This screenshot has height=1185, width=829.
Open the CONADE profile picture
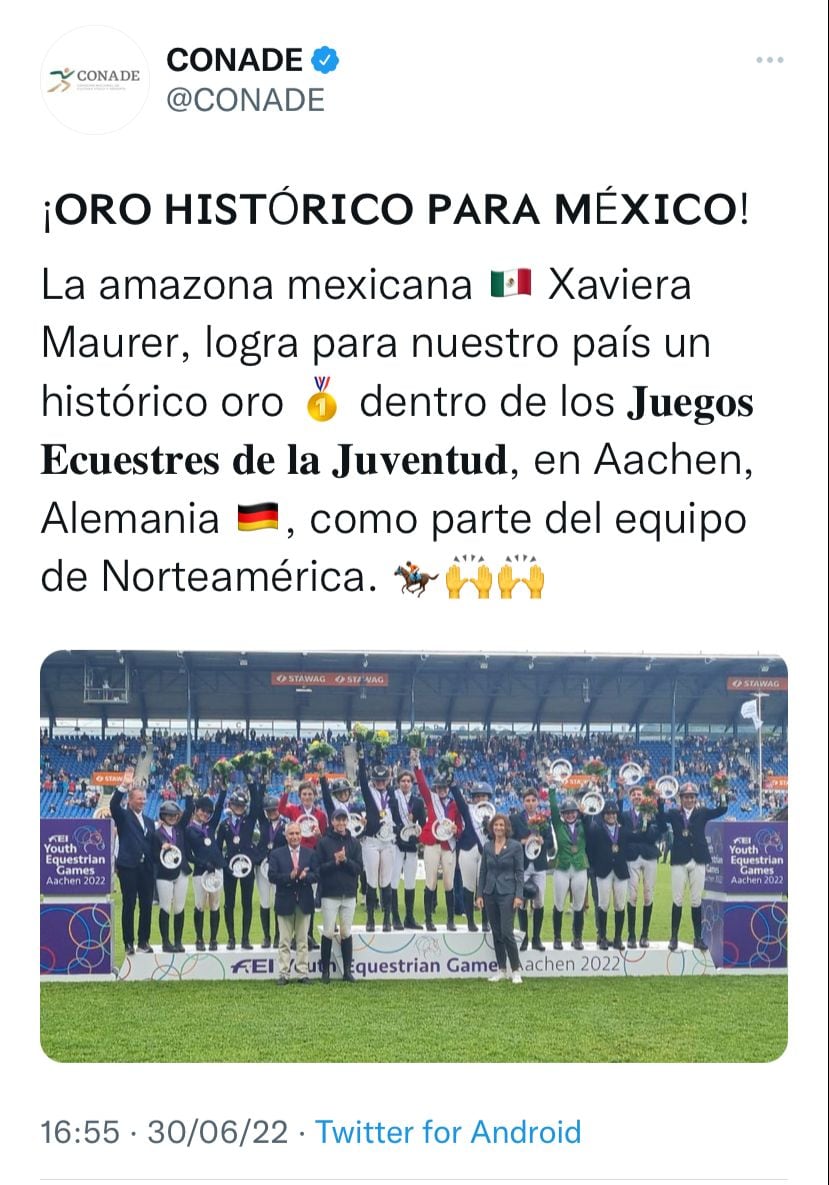(95, 81)
